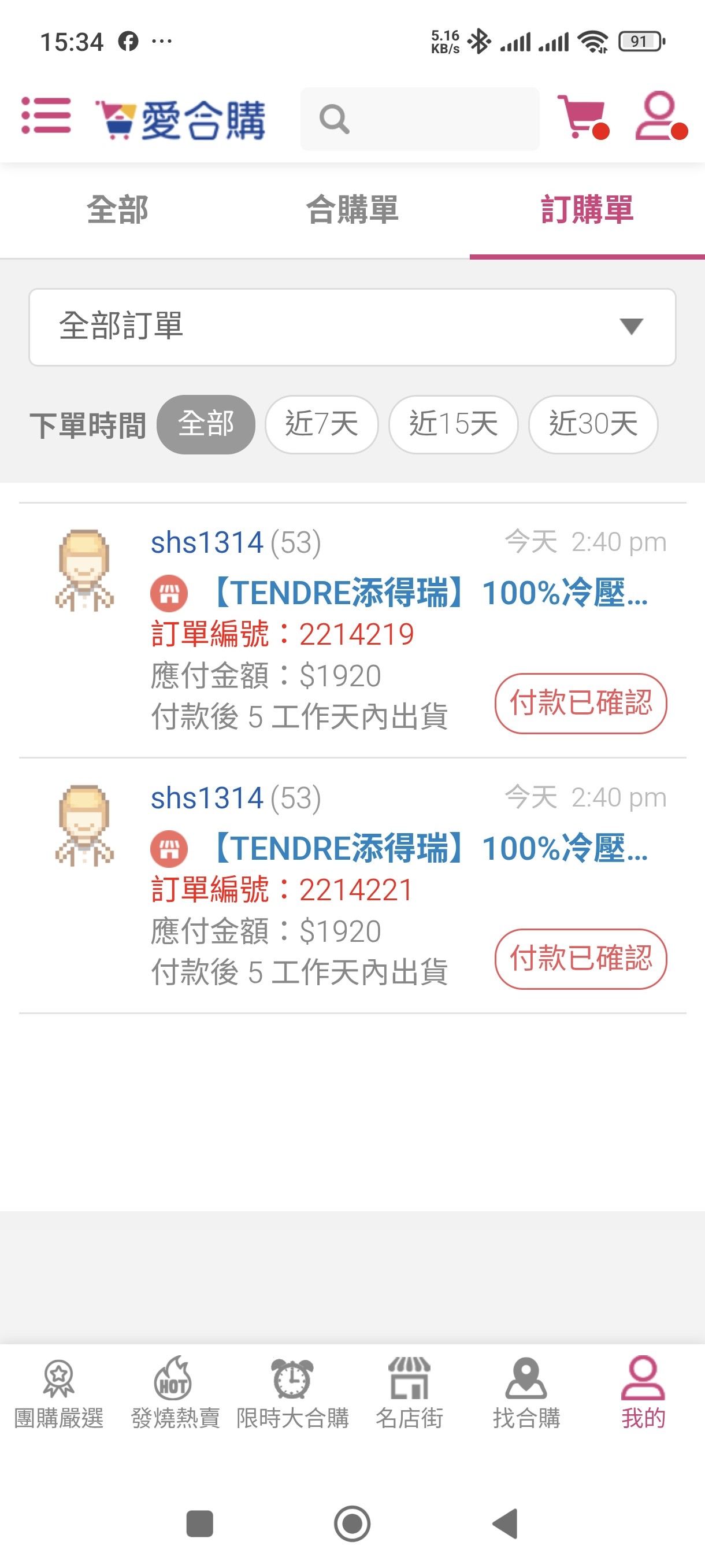Tap 付款已確認 for order 2214221
The image size is (705, 1568).
pyautogui.click(x=580, y=959)
